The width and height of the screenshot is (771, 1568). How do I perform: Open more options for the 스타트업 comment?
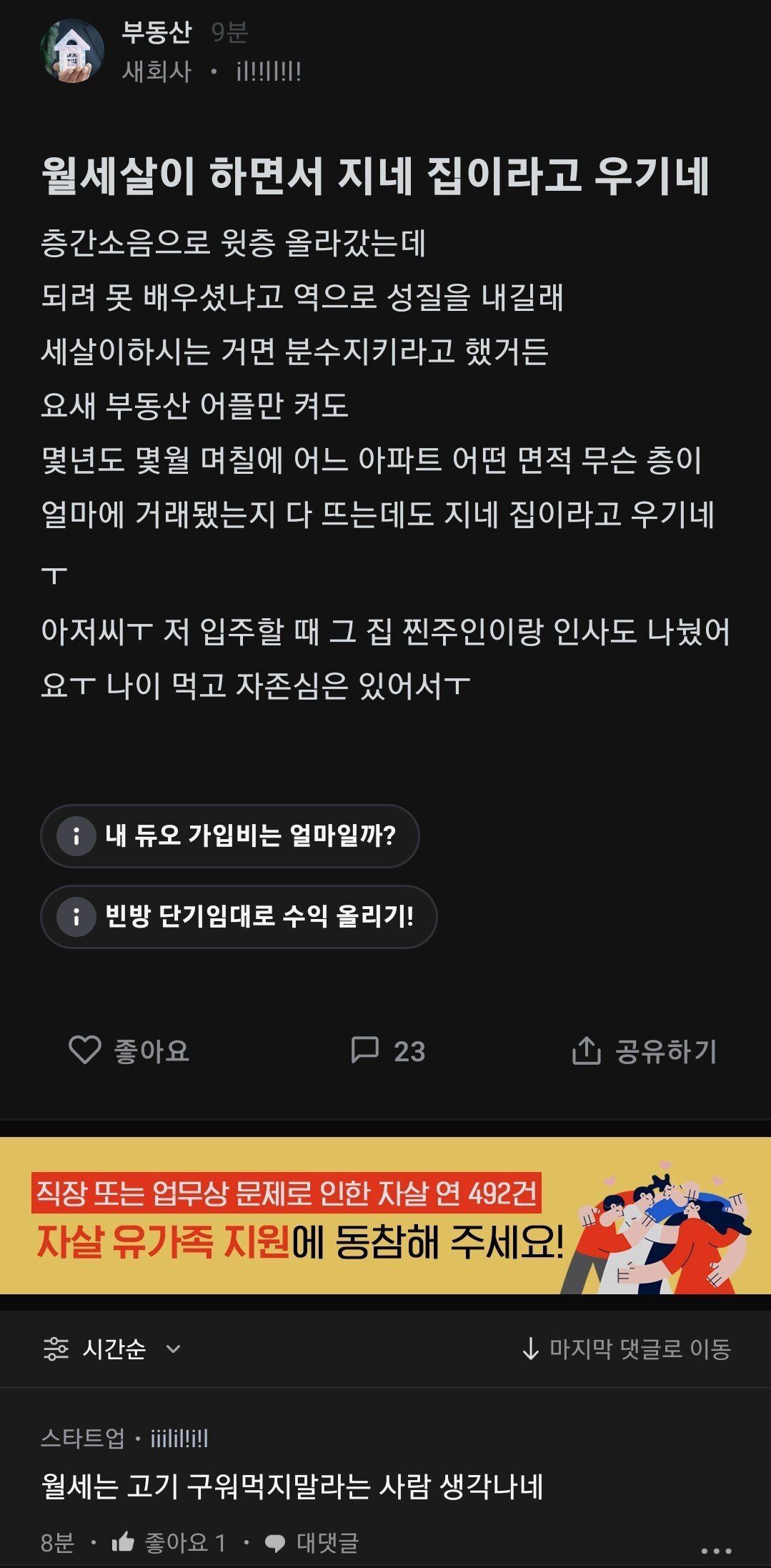click(x=716, y=1550)
